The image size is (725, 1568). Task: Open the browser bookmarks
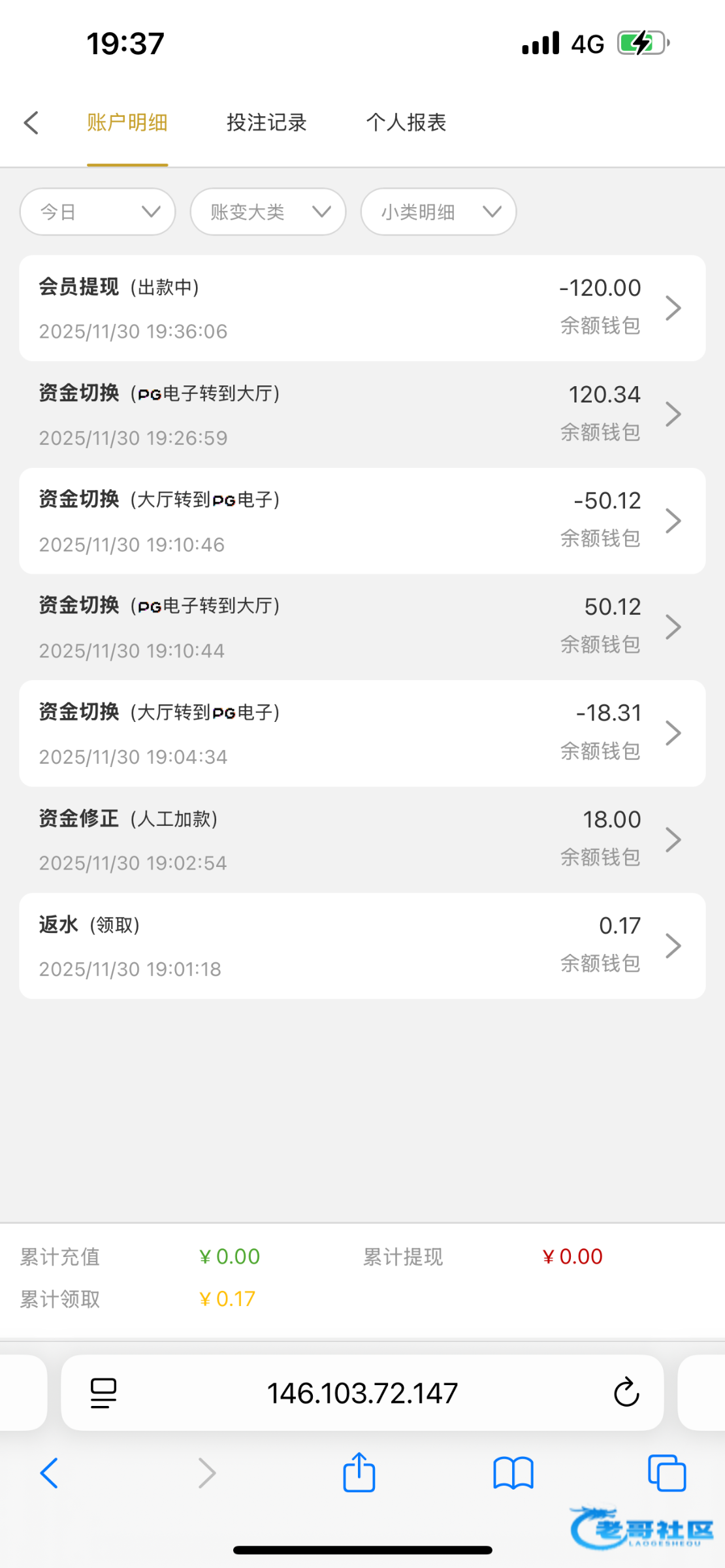(513, 1473)
